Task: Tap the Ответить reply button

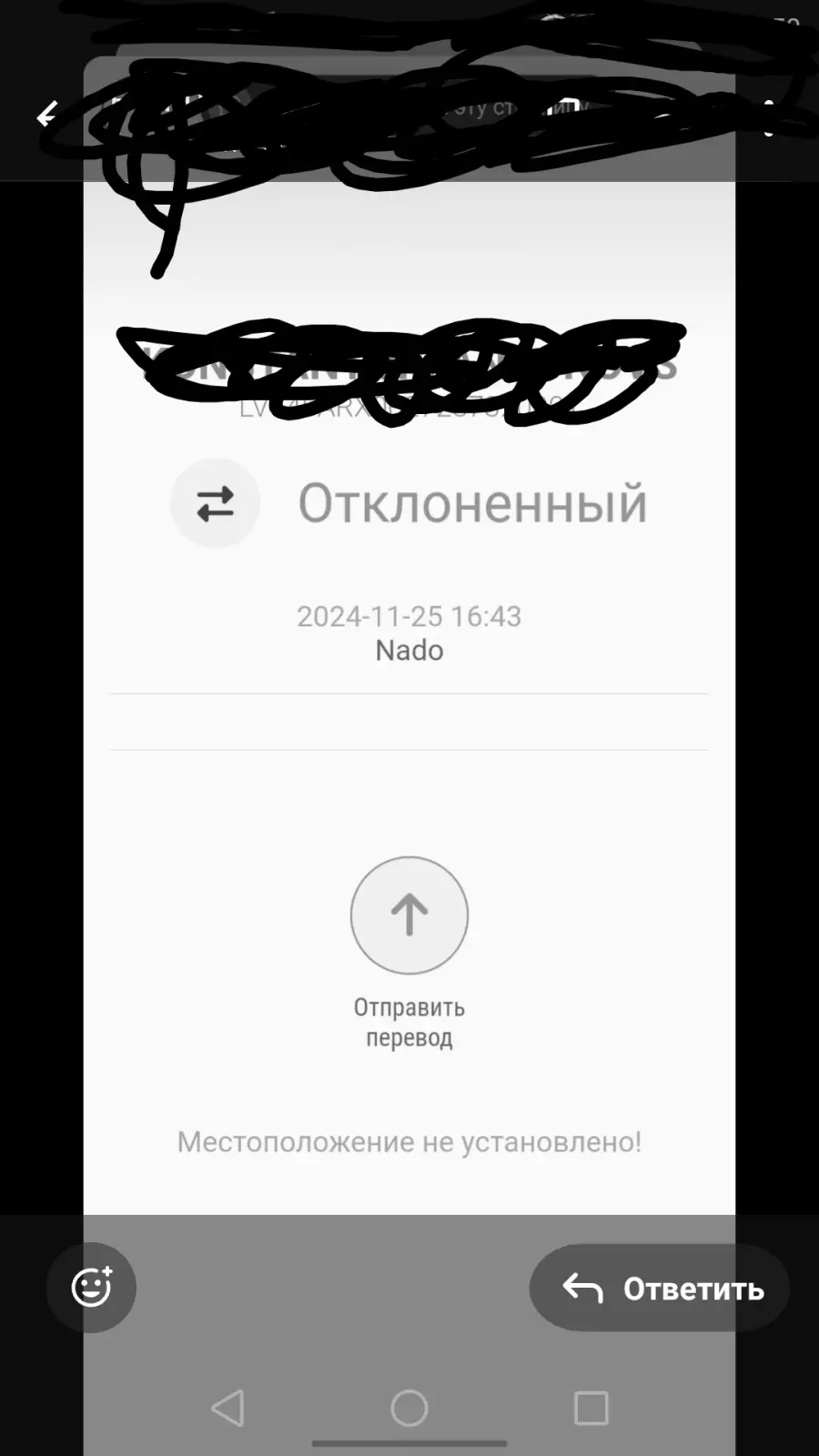Action: point(660,1289)
